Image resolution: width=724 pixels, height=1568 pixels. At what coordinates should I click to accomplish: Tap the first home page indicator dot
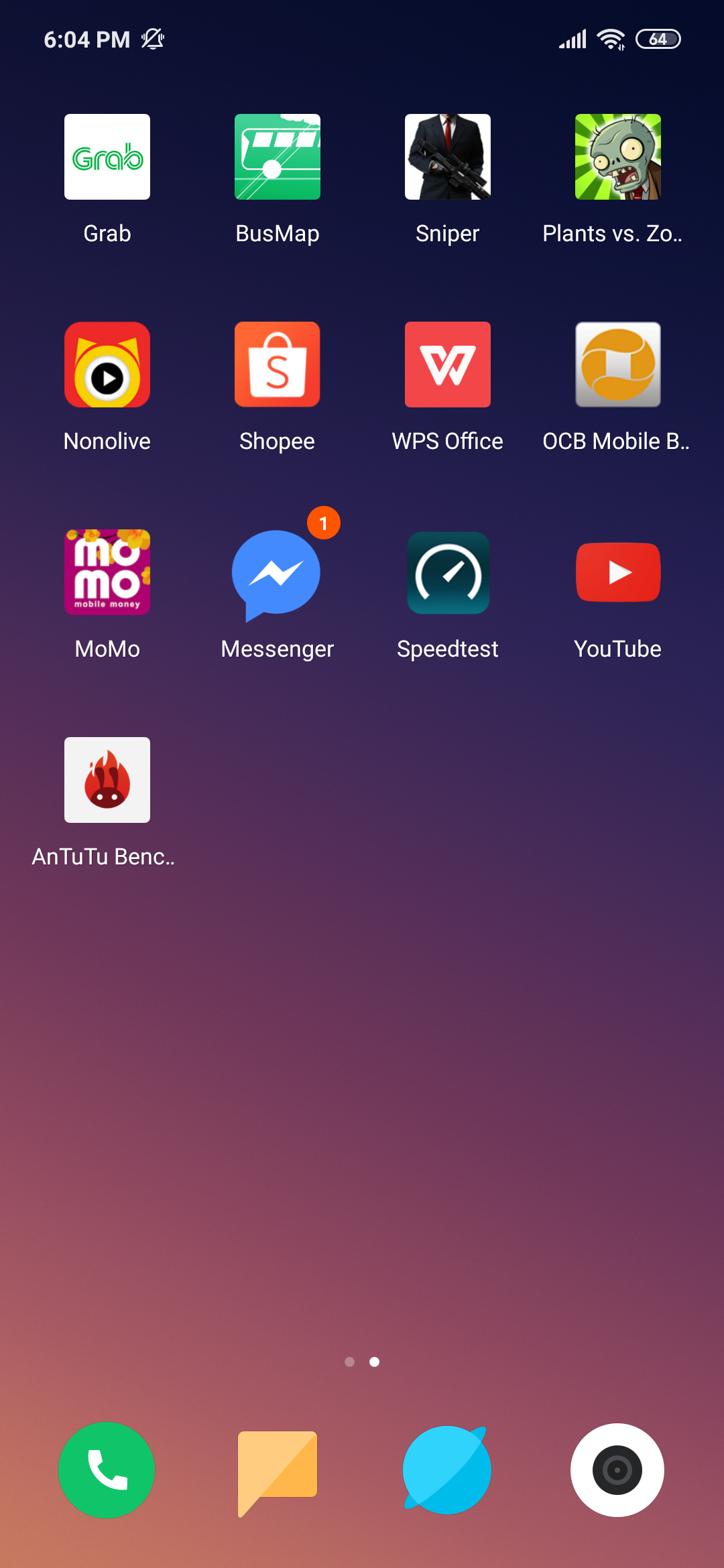[349, 1362]
